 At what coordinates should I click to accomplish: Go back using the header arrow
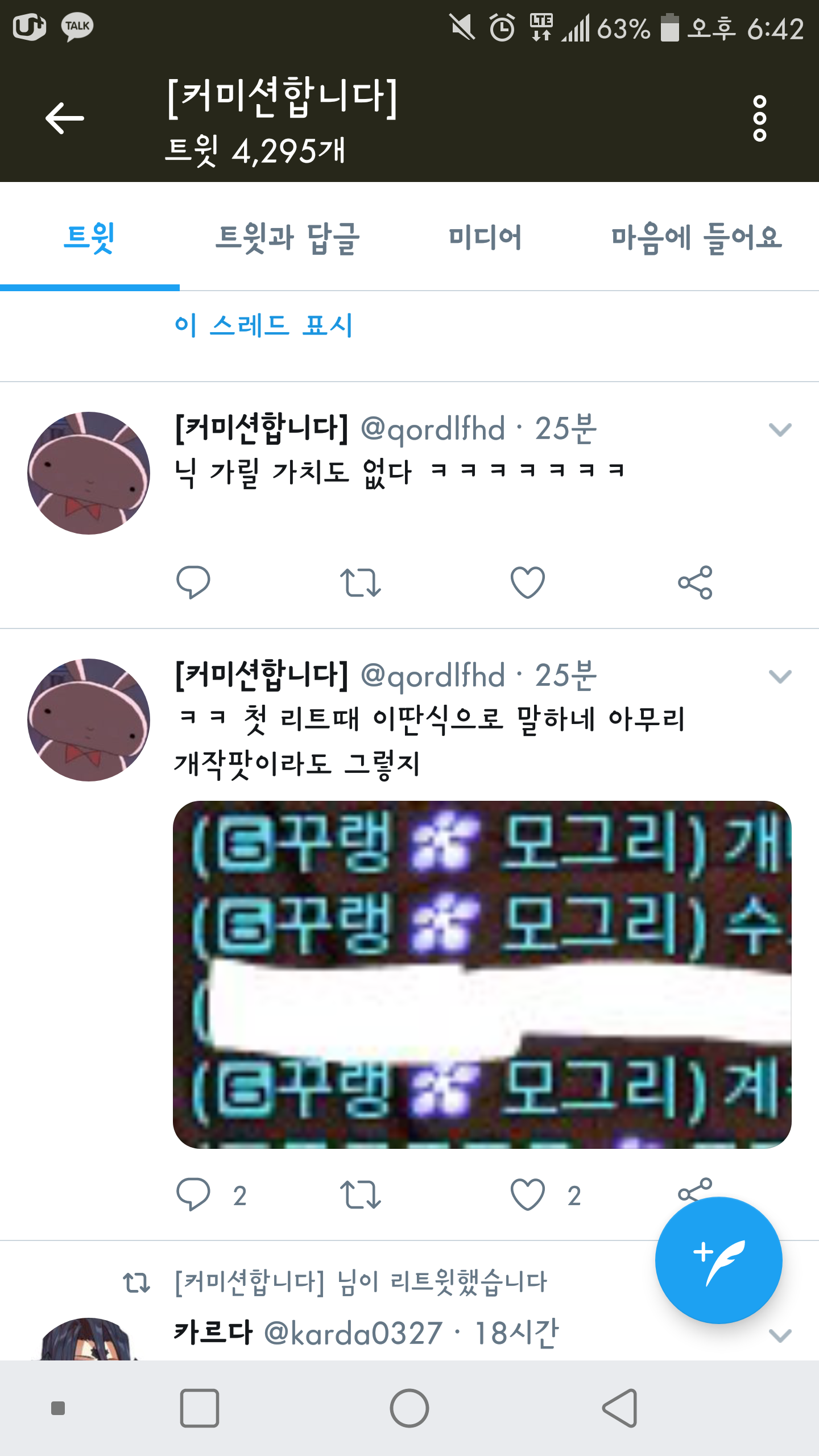point(65,118)
